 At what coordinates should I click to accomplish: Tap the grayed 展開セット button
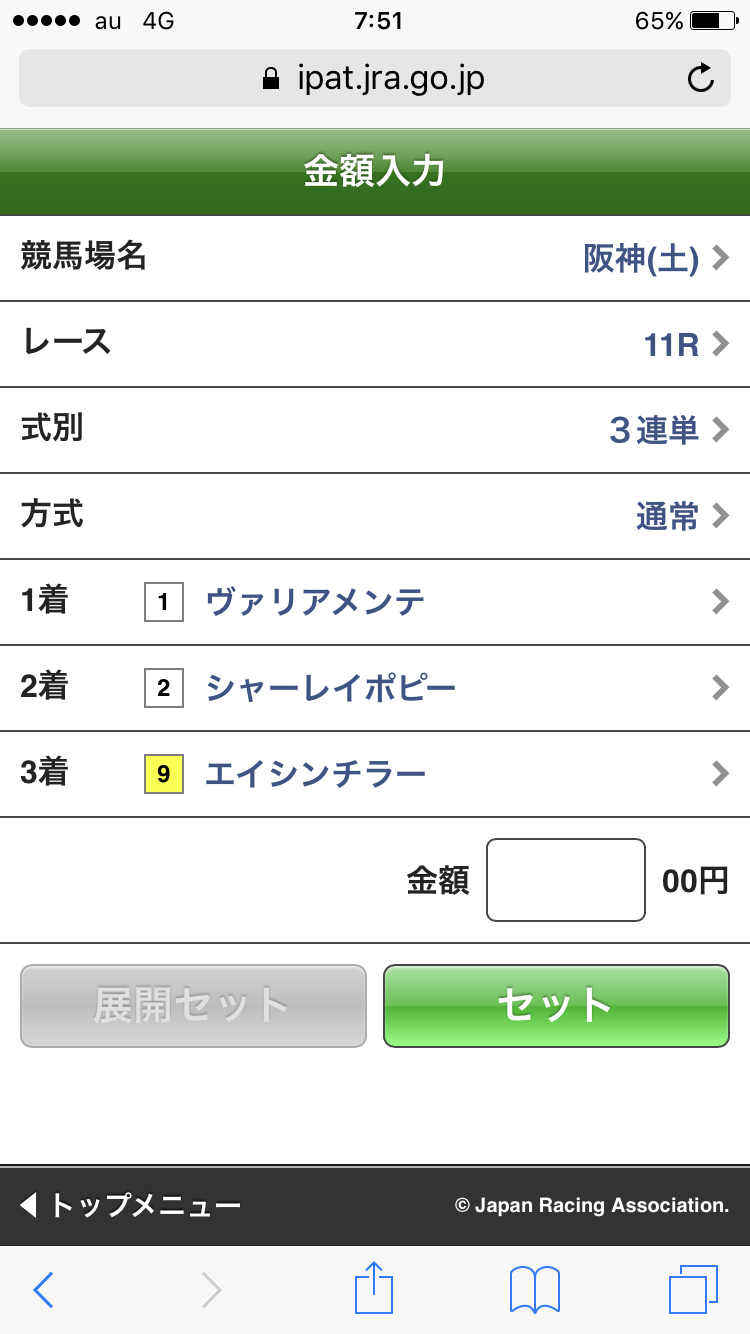click(192, 1007)
